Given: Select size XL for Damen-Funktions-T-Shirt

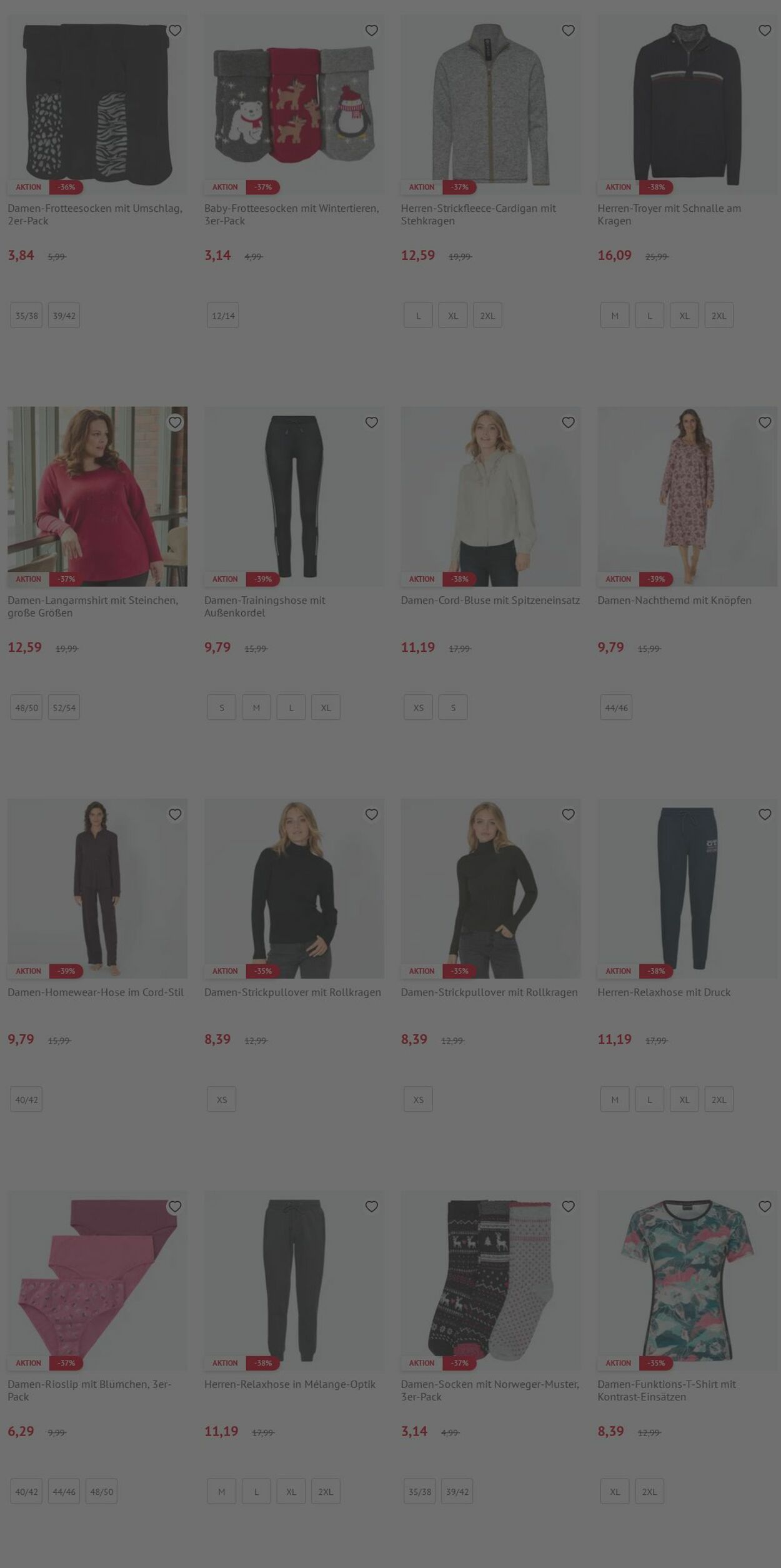Looking at the screenshot, I should click(615, 1491).
